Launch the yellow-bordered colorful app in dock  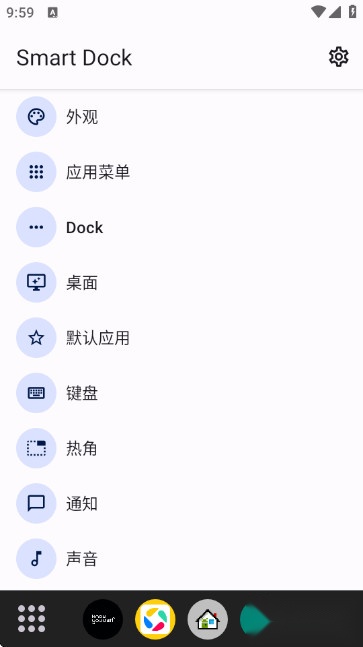[x=155, y=619]
